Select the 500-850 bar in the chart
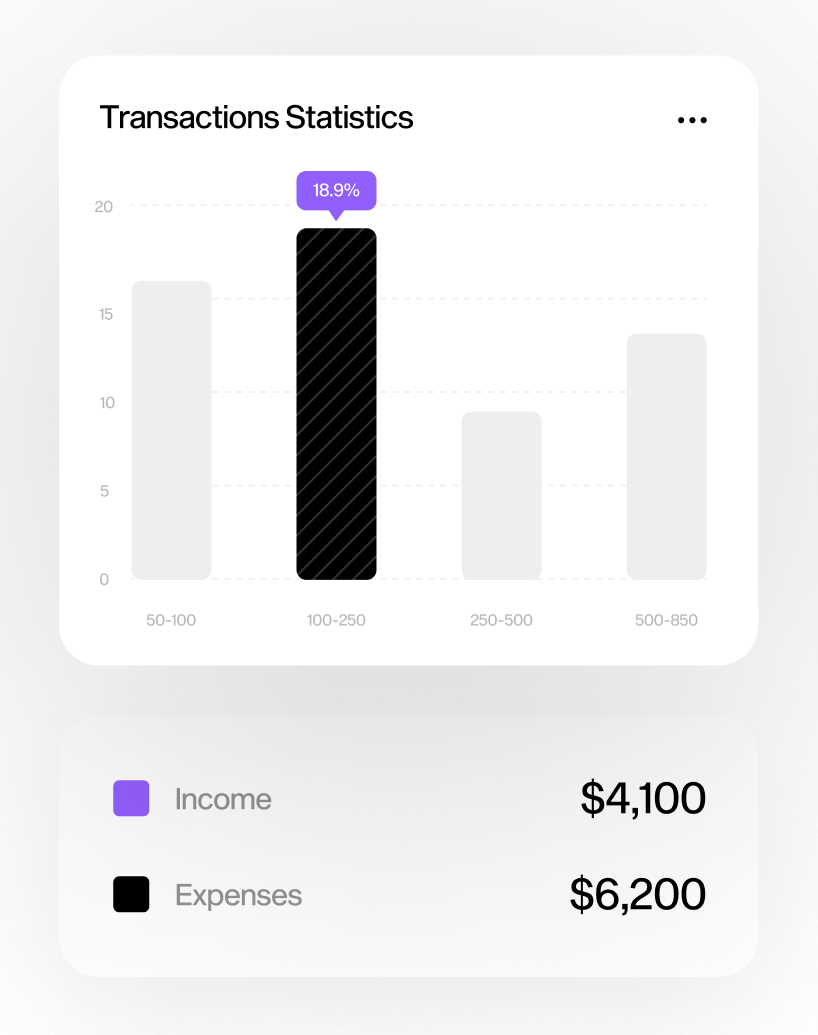The width and height of the screenshot is (818, 1035). click(666, 456)
